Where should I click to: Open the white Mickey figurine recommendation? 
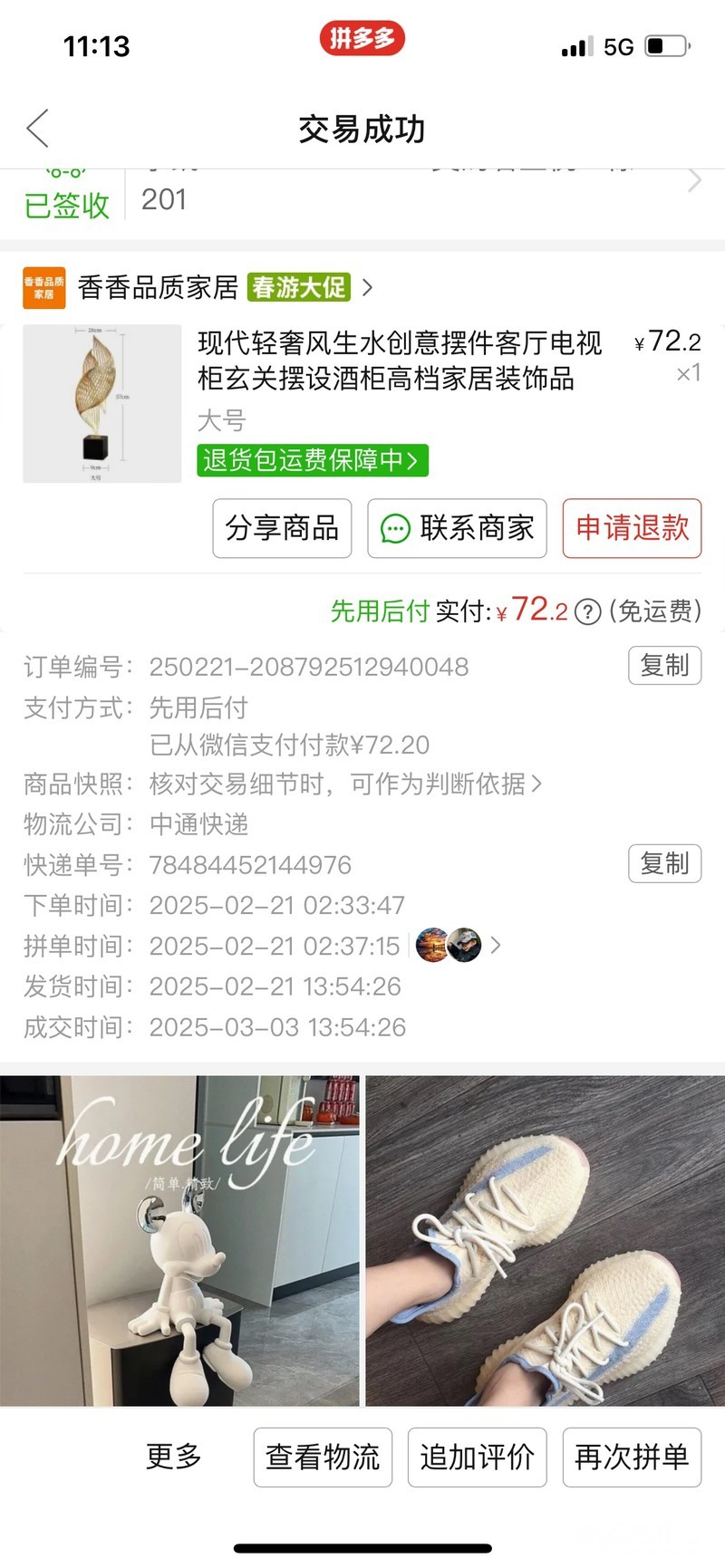(x=179, y=1241)
